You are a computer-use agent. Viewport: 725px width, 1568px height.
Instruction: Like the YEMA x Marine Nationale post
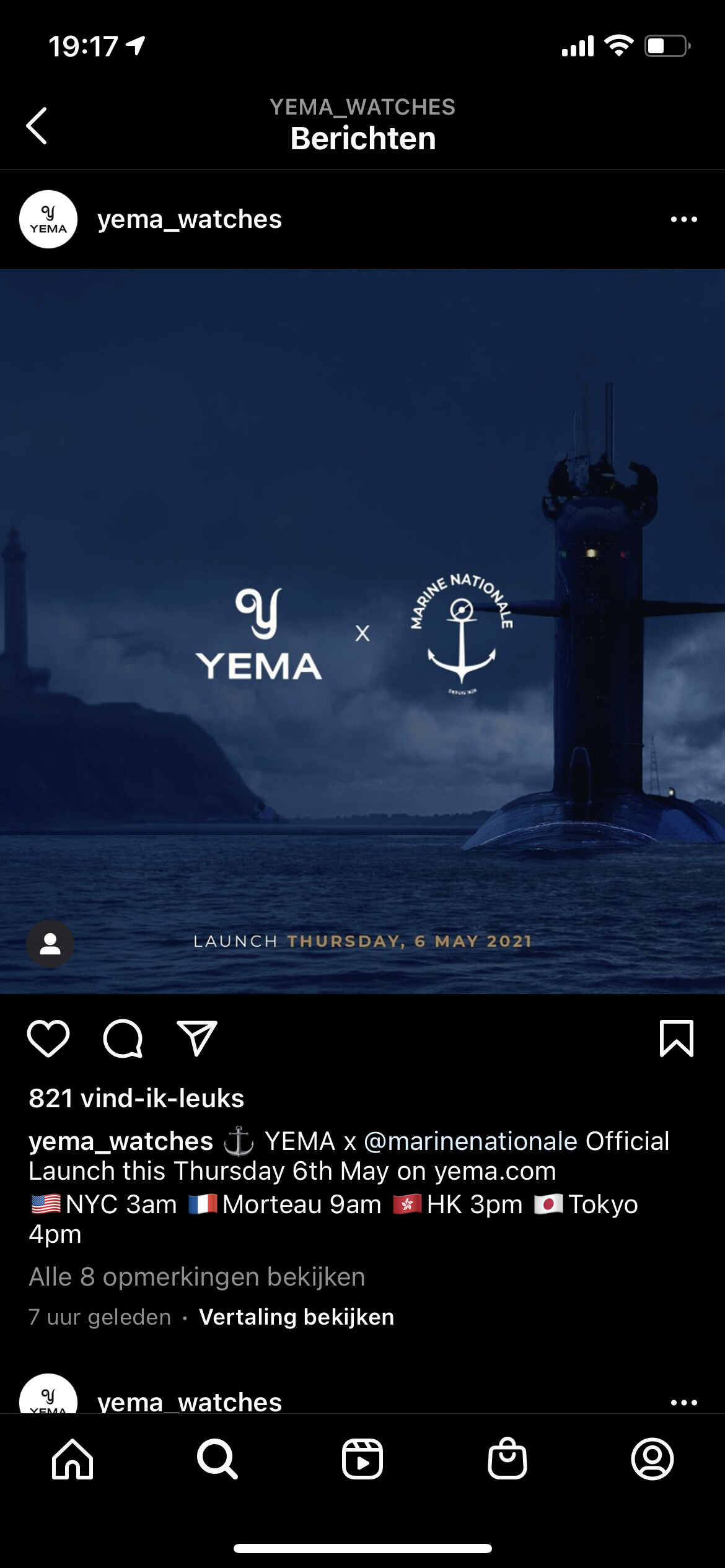pos(48,1039)
